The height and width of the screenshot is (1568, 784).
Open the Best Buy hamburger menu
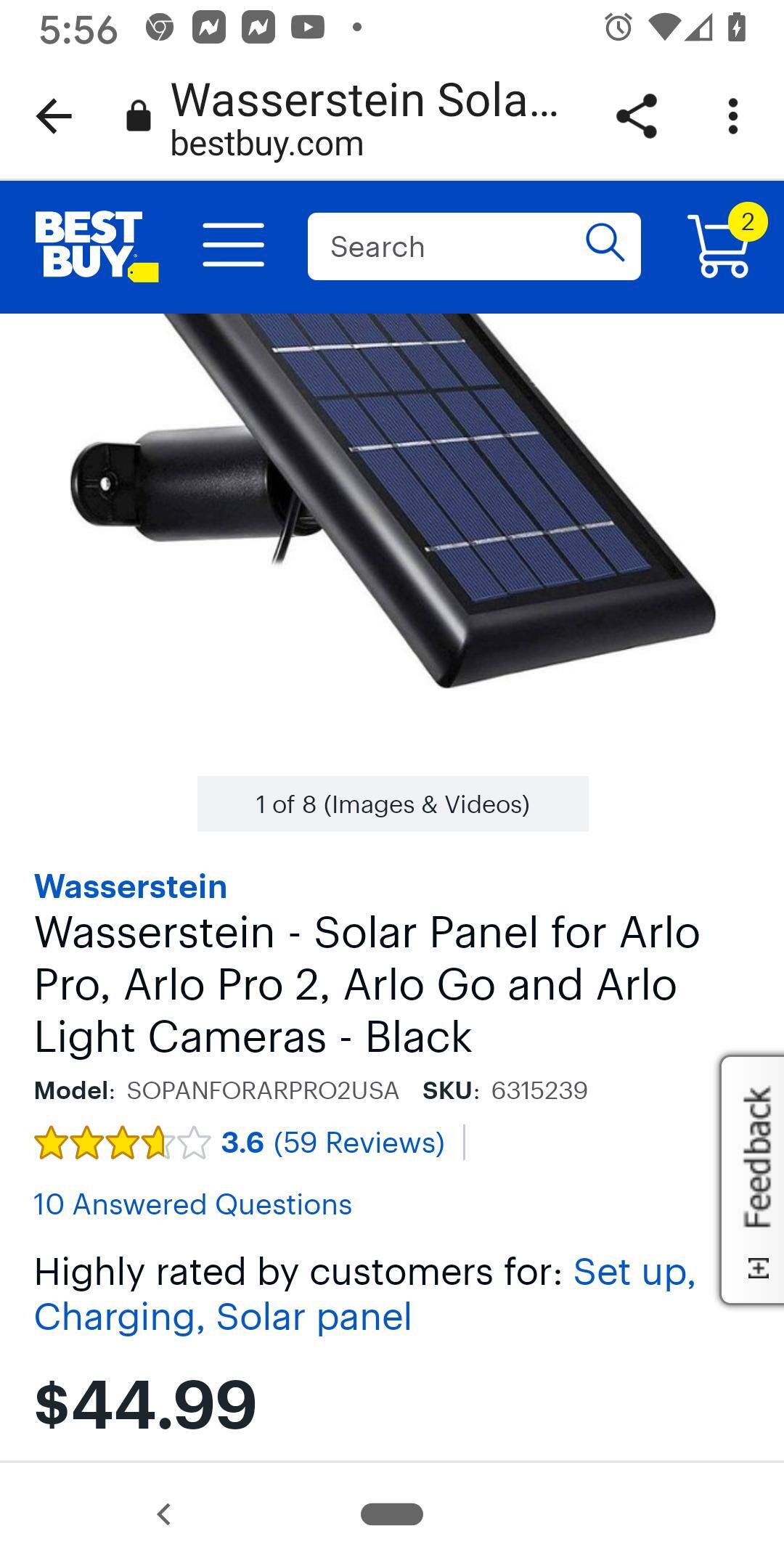pos(233,245)
